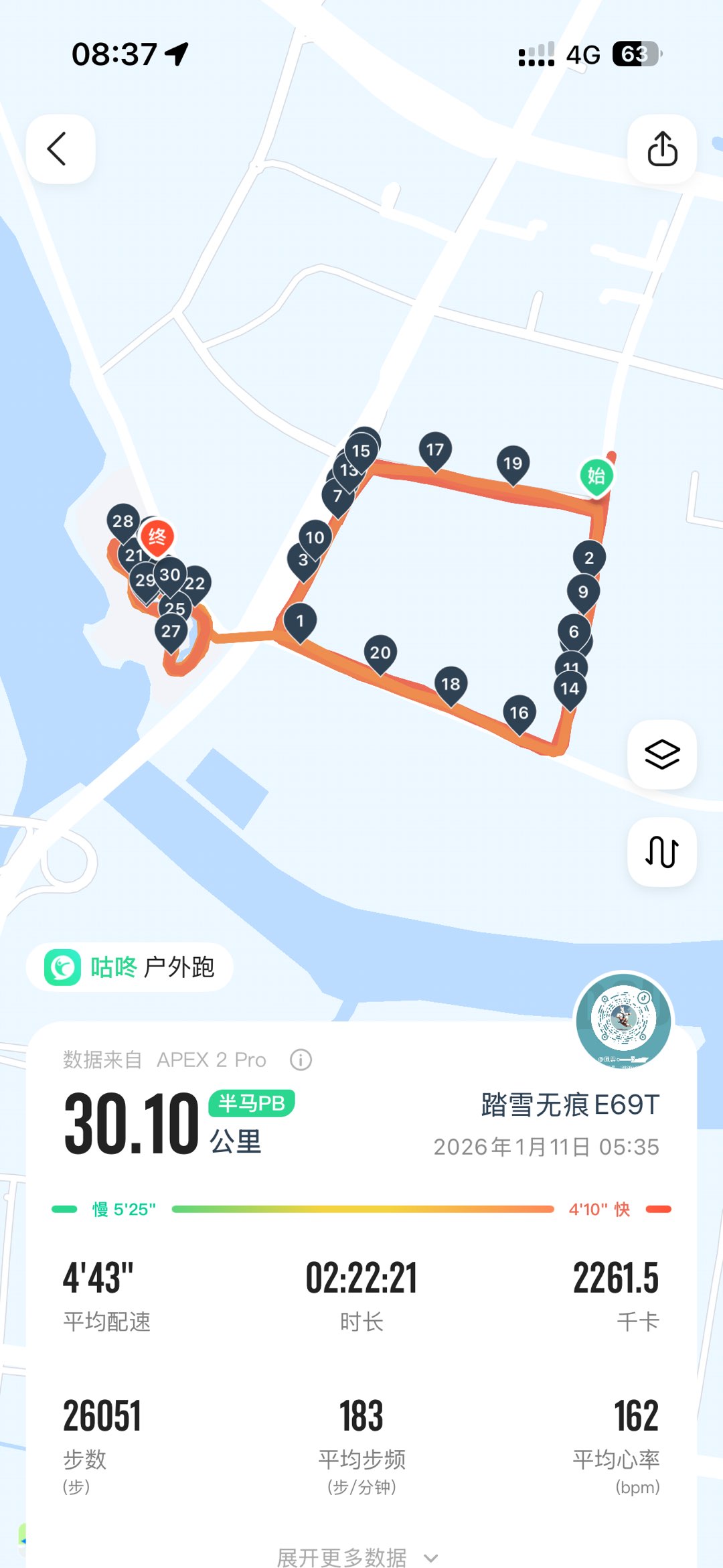Expand 展开更多数据 for more stats
This screenshot has height=1568, width=723.
357,1555
